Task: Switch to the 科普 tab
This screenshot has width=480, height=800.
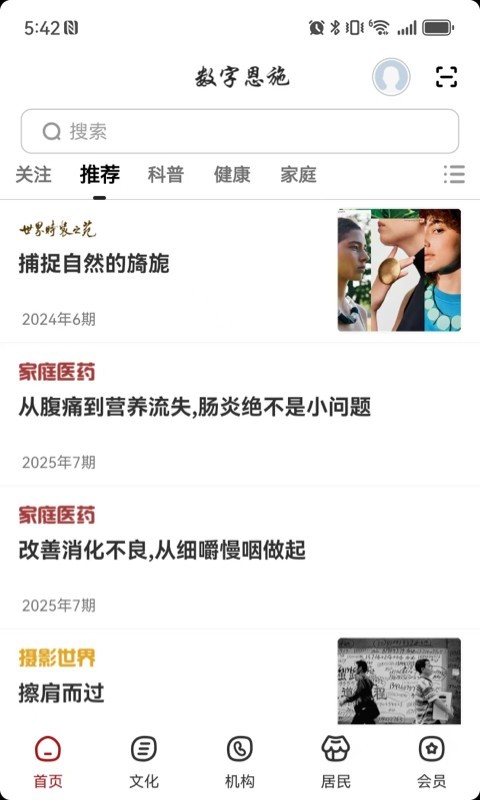Action: tap(165, 174)
